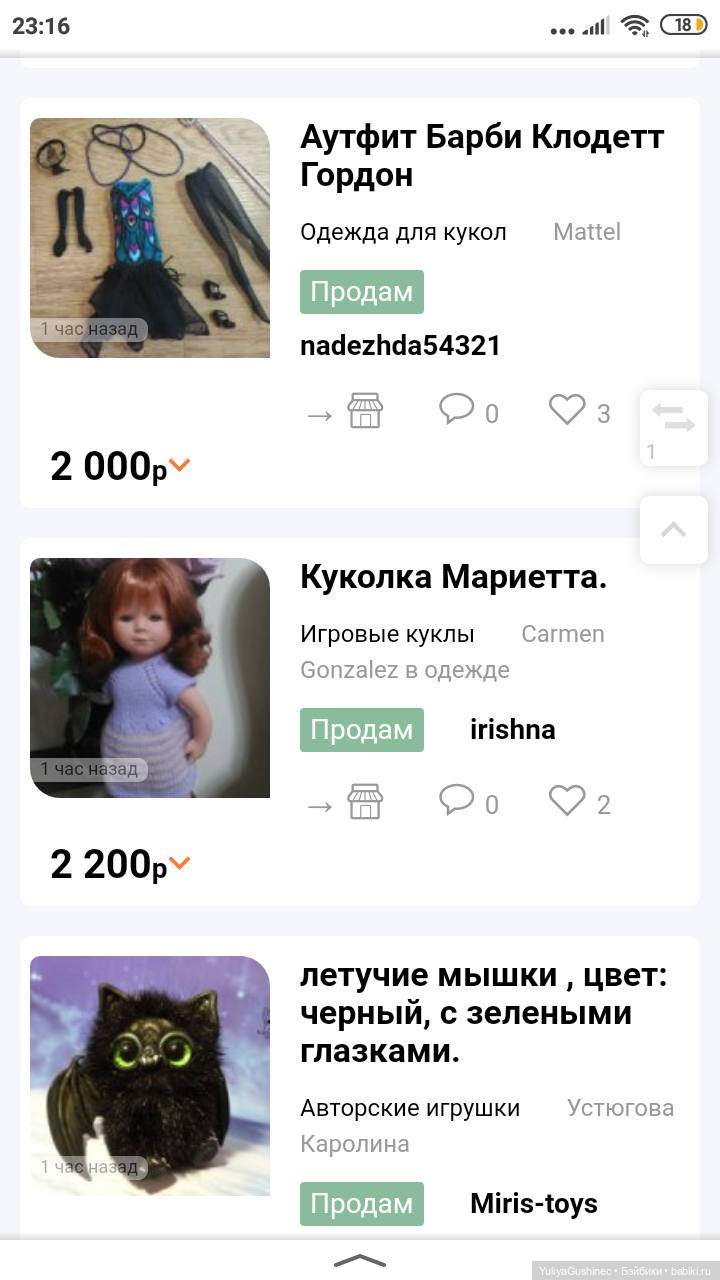Open comments on Куколка Мариетта listing
Viewport: 720px width, 1280px height.
coord(457,801)
